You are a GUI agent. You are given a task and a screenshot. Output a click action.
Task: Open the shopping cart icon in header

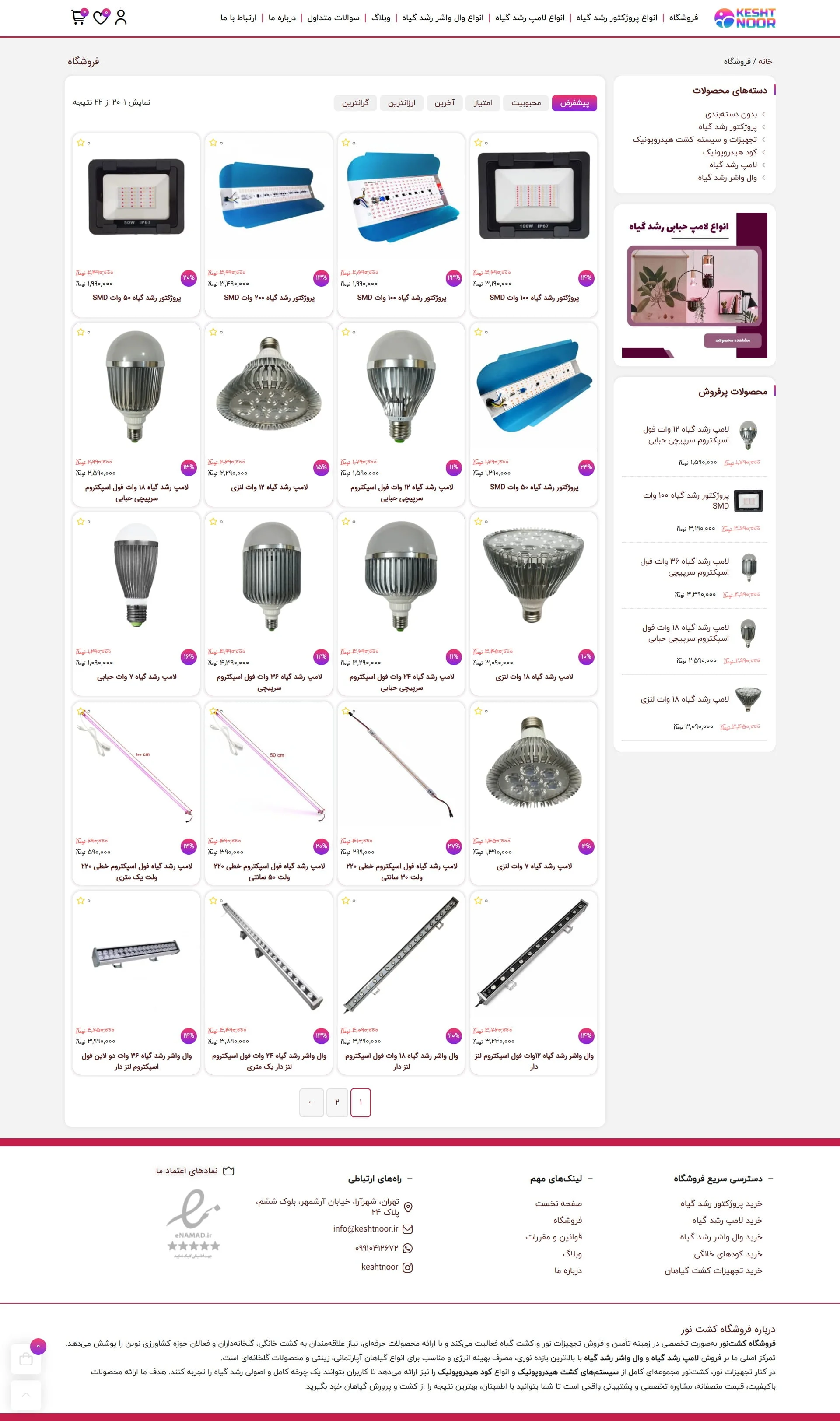[78, 17]
